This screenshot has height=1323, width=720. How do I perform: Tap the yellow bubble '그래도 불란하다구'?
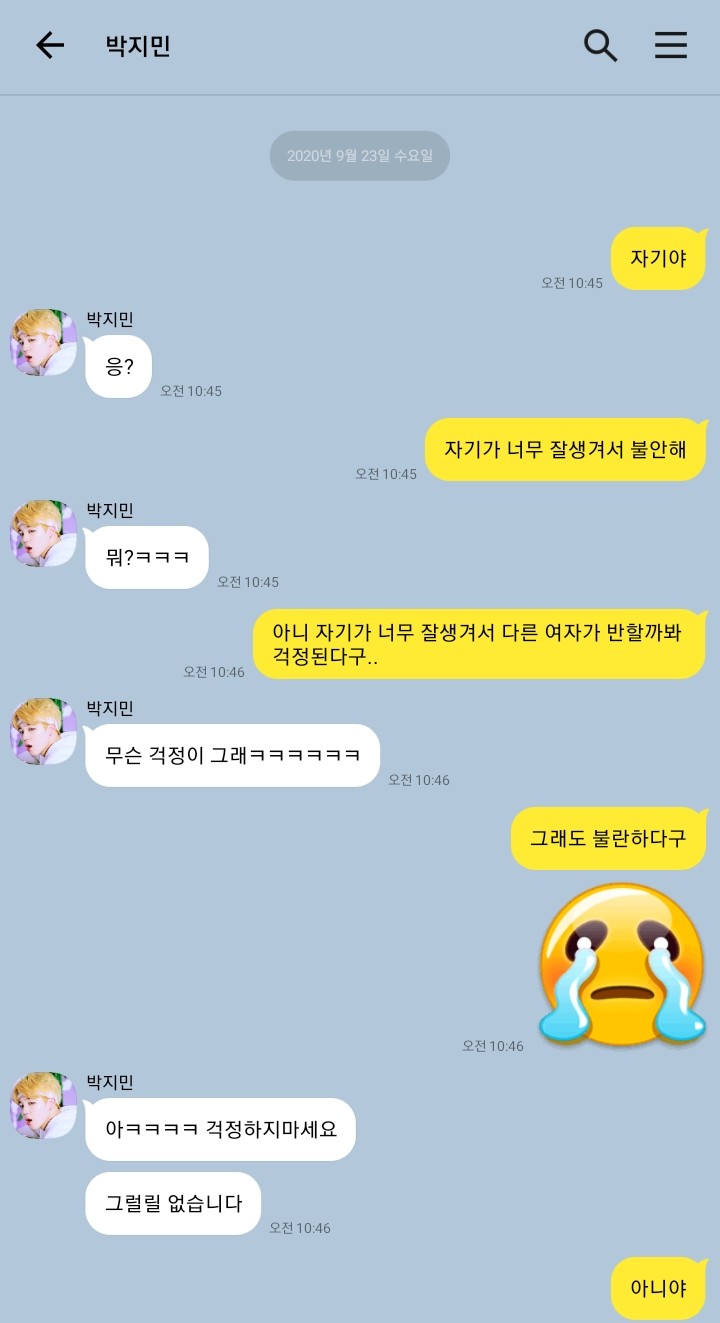point(608,837)
